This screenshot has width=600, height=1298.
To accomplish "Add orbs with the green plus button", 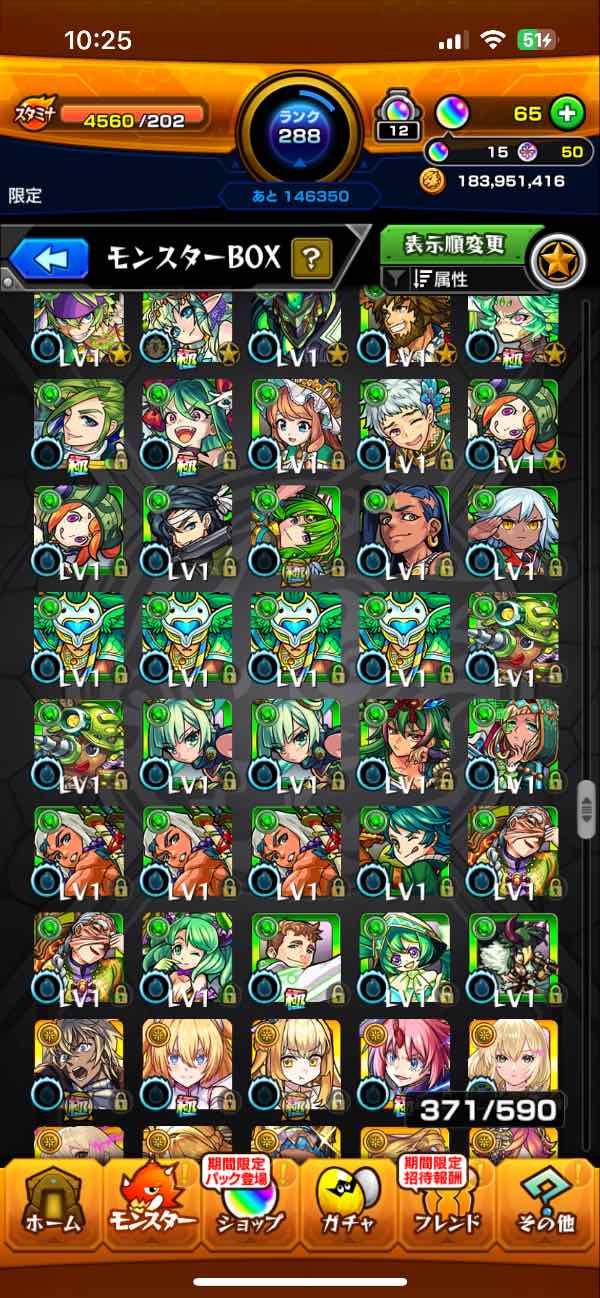I will click(x=566, y=113).
